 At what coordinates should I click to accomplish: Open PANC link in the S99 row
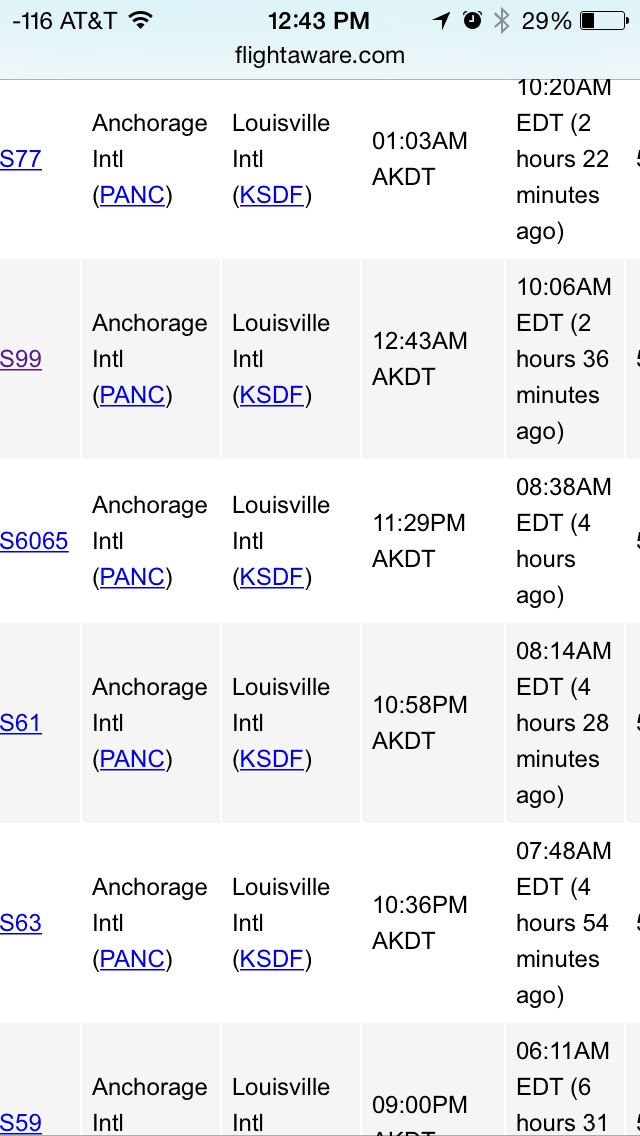click(x=133, y=396)
